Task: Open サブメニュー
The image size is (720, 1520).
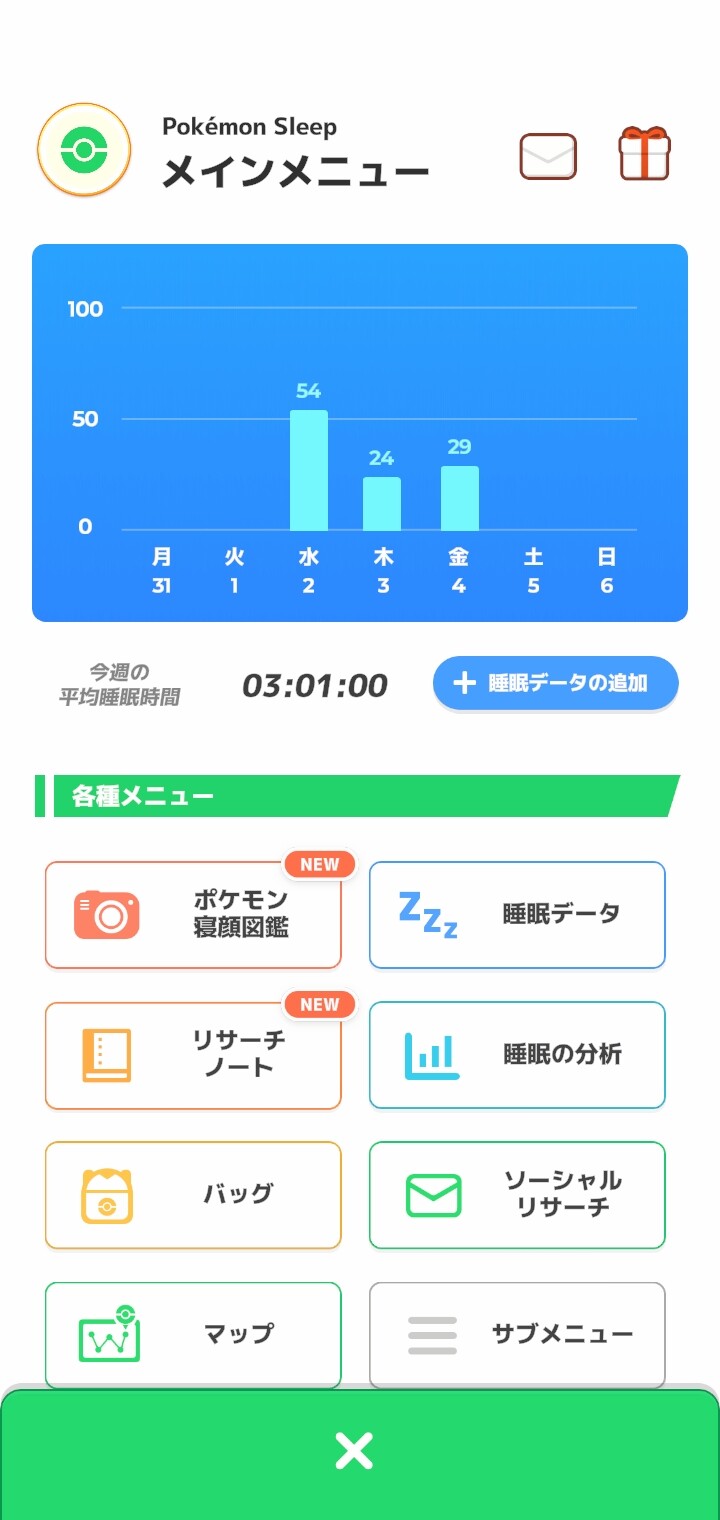Action: click(517, 1334)
